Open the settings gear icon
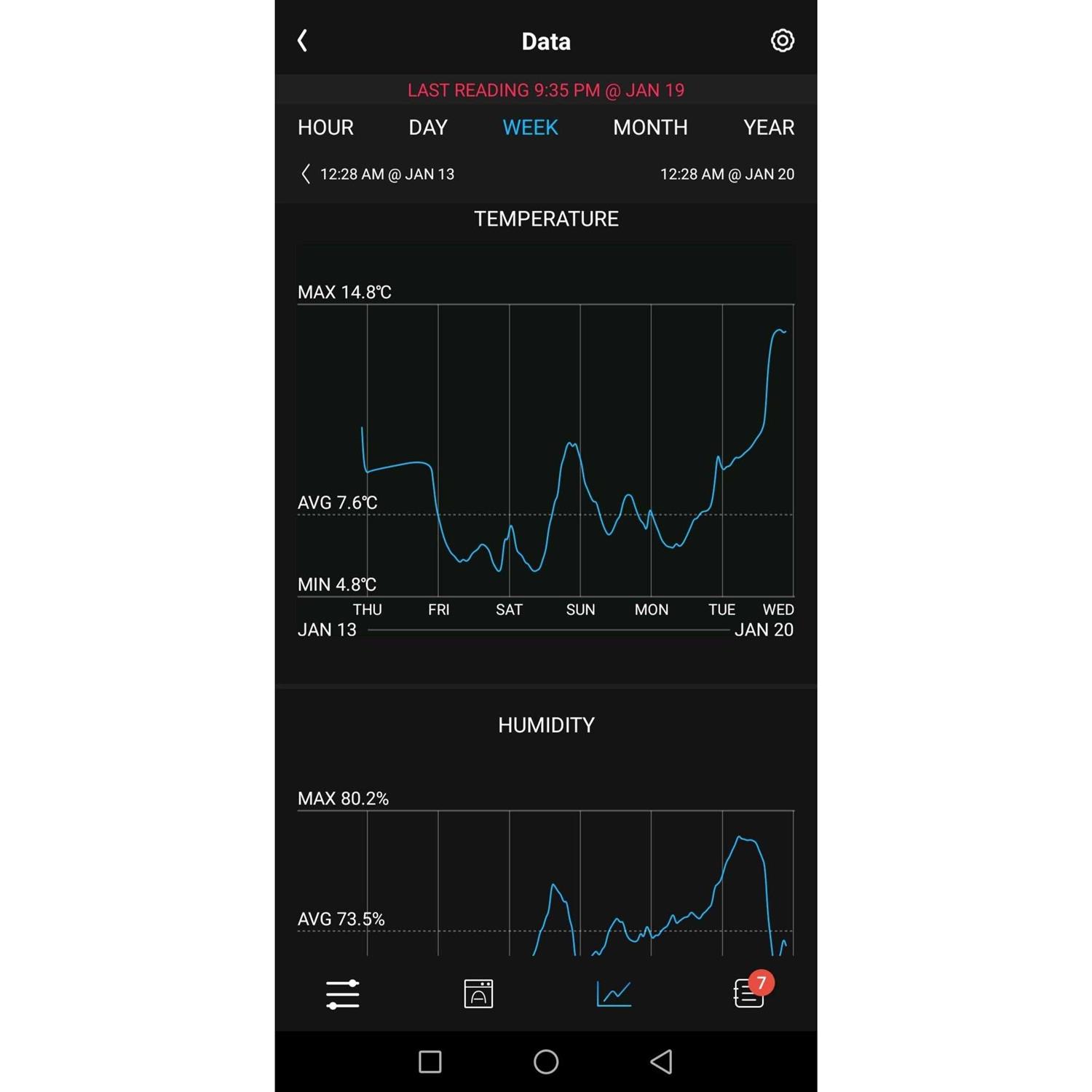1092x1092 pixels. 782,41
